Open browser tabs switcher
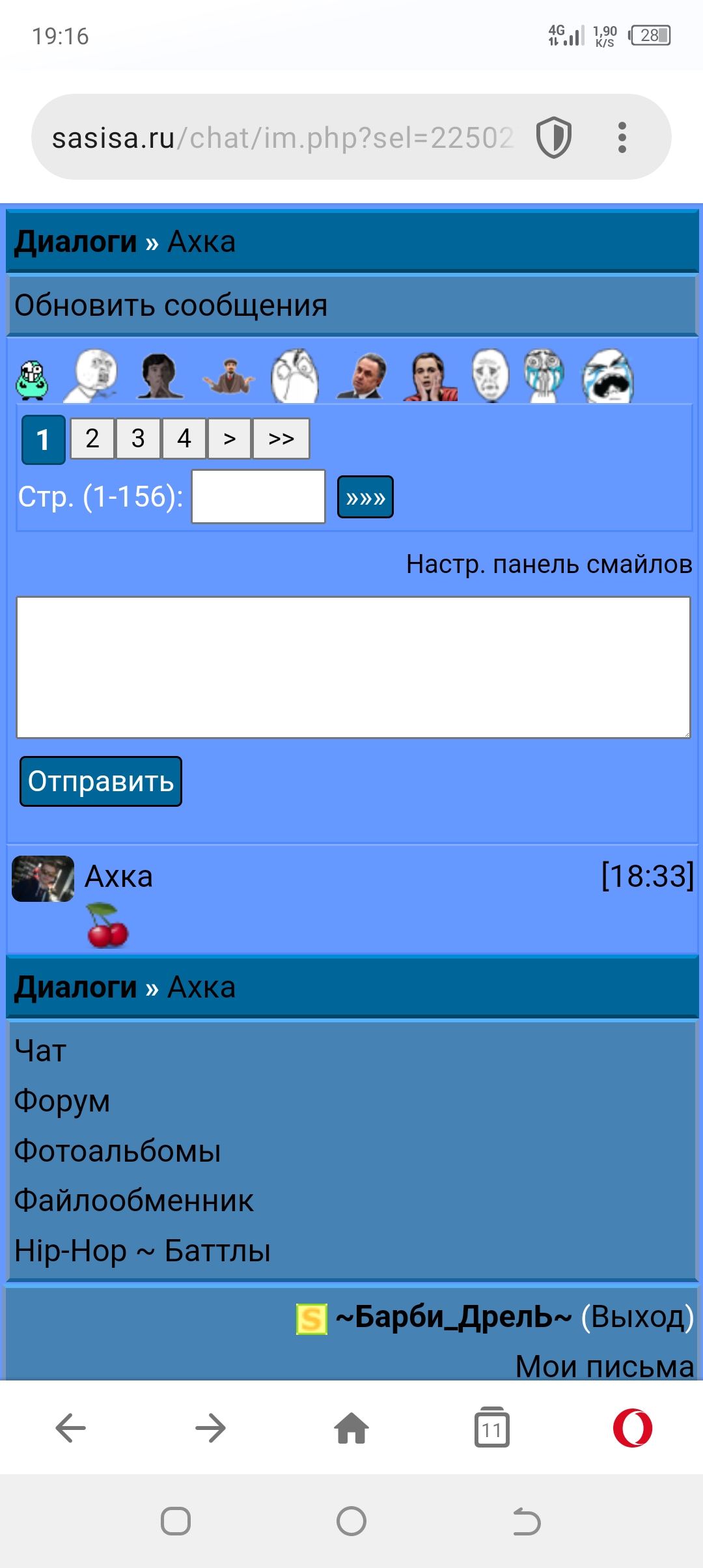This screenshot has width=703, height=1568. point(492,1428)
